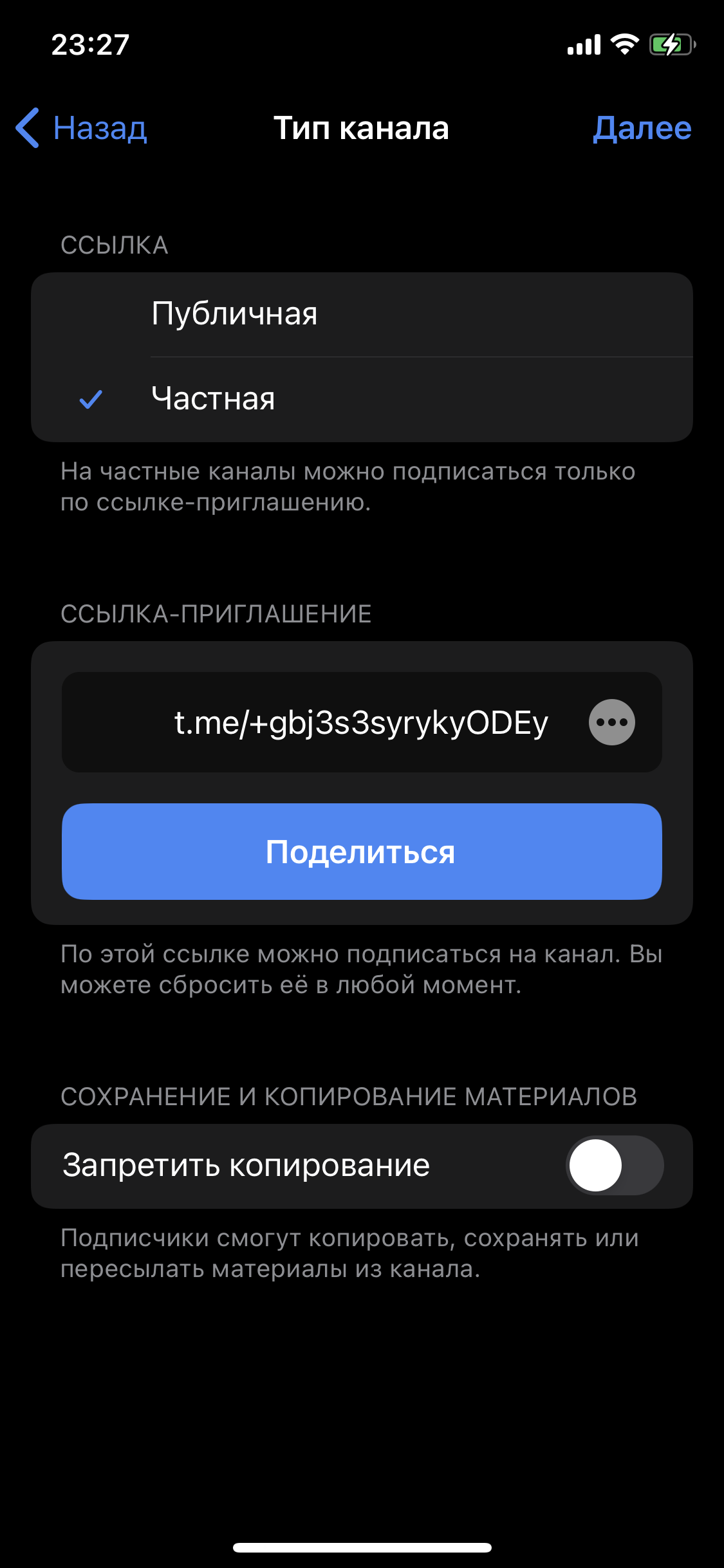Tap the invite link t.me/+gbj3s3syrykyODEy

pos(359,722)
